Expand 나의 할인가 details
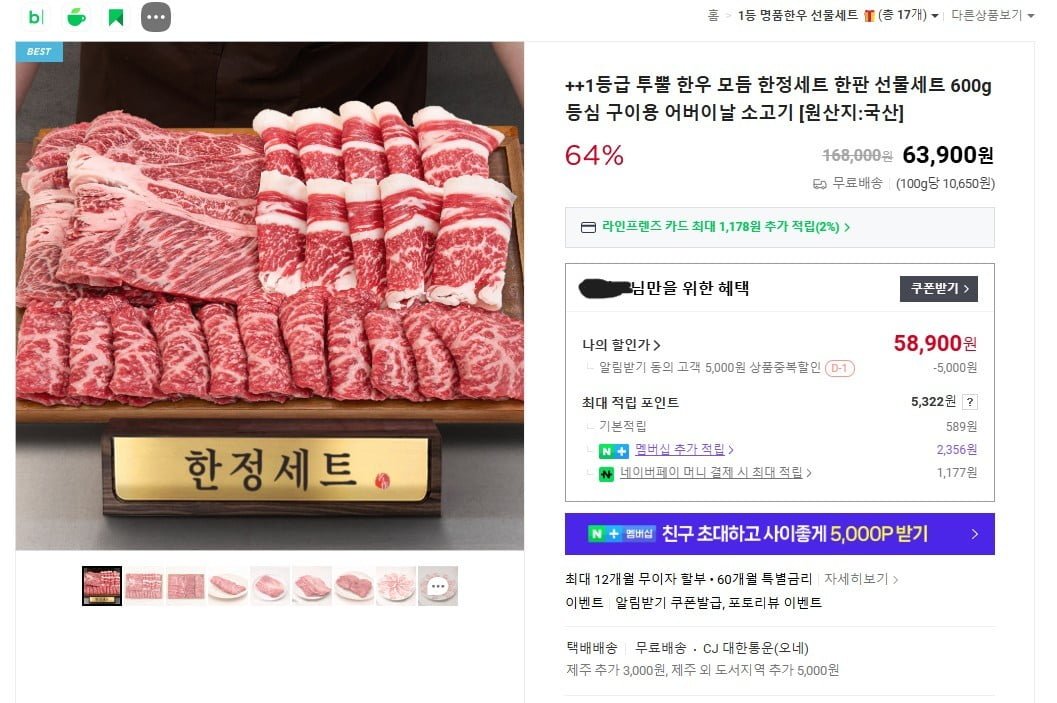Screen dimensions: 1057x703 point(621,345)
